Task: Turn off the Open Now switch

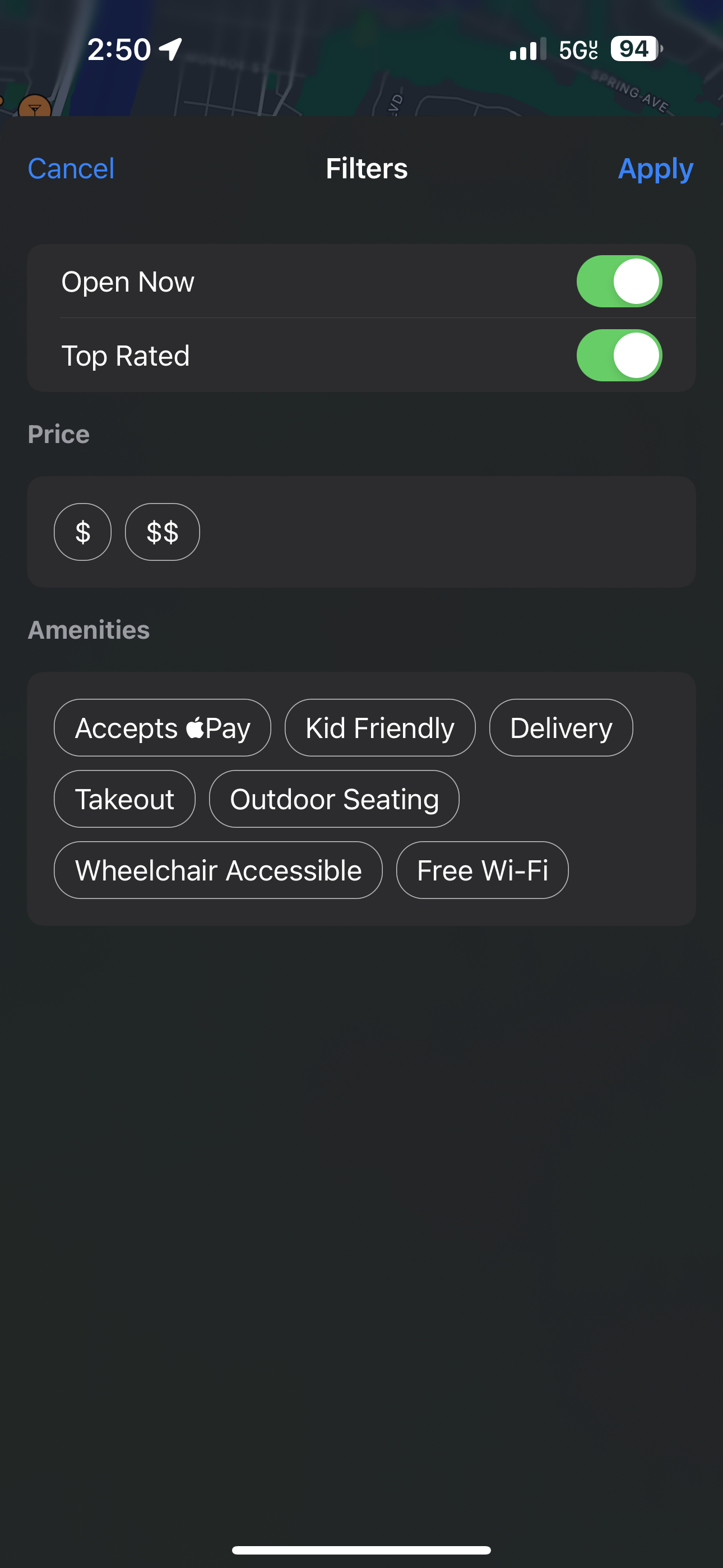Action: [x=619, y=281]
